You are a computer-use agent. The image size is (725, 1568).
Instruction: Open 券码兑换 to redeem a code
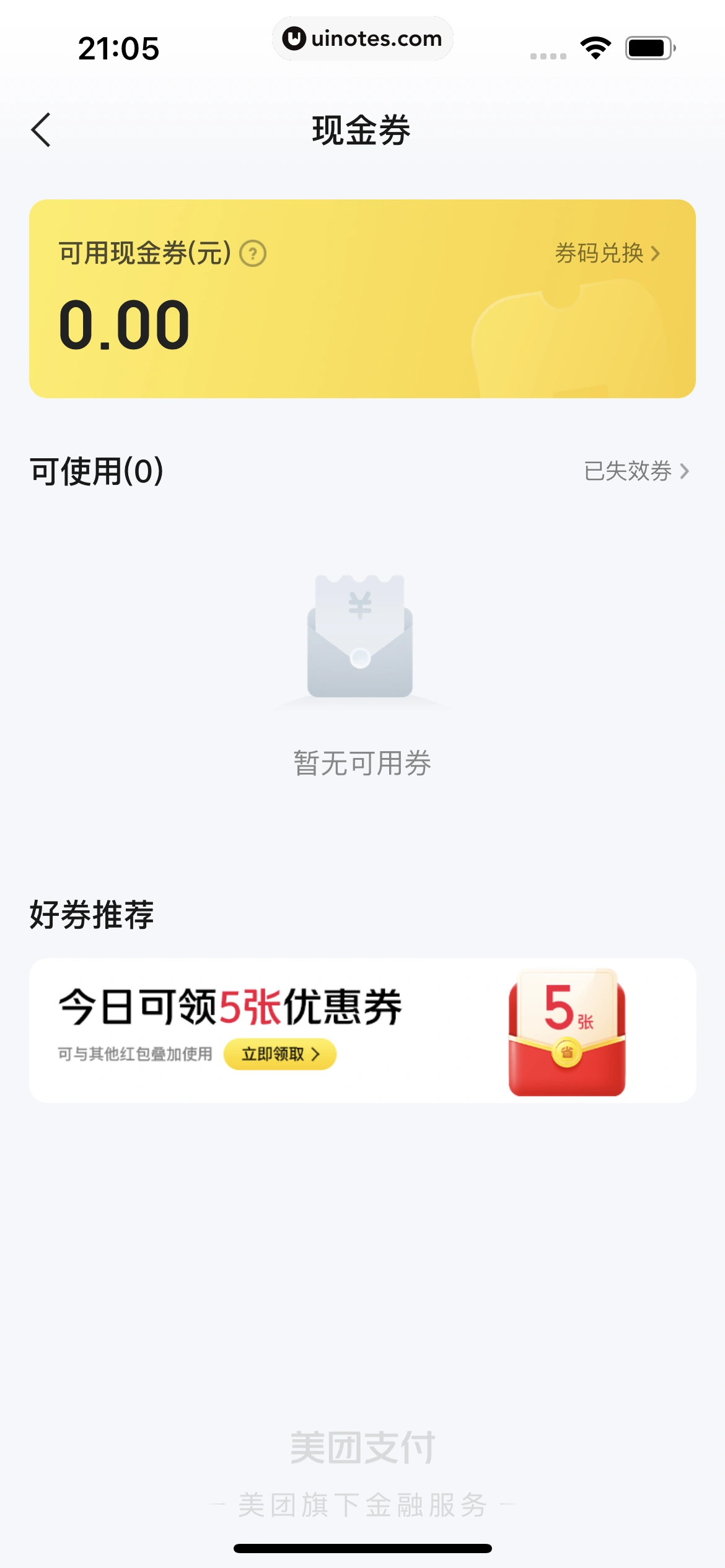click(x=607, y=253)
